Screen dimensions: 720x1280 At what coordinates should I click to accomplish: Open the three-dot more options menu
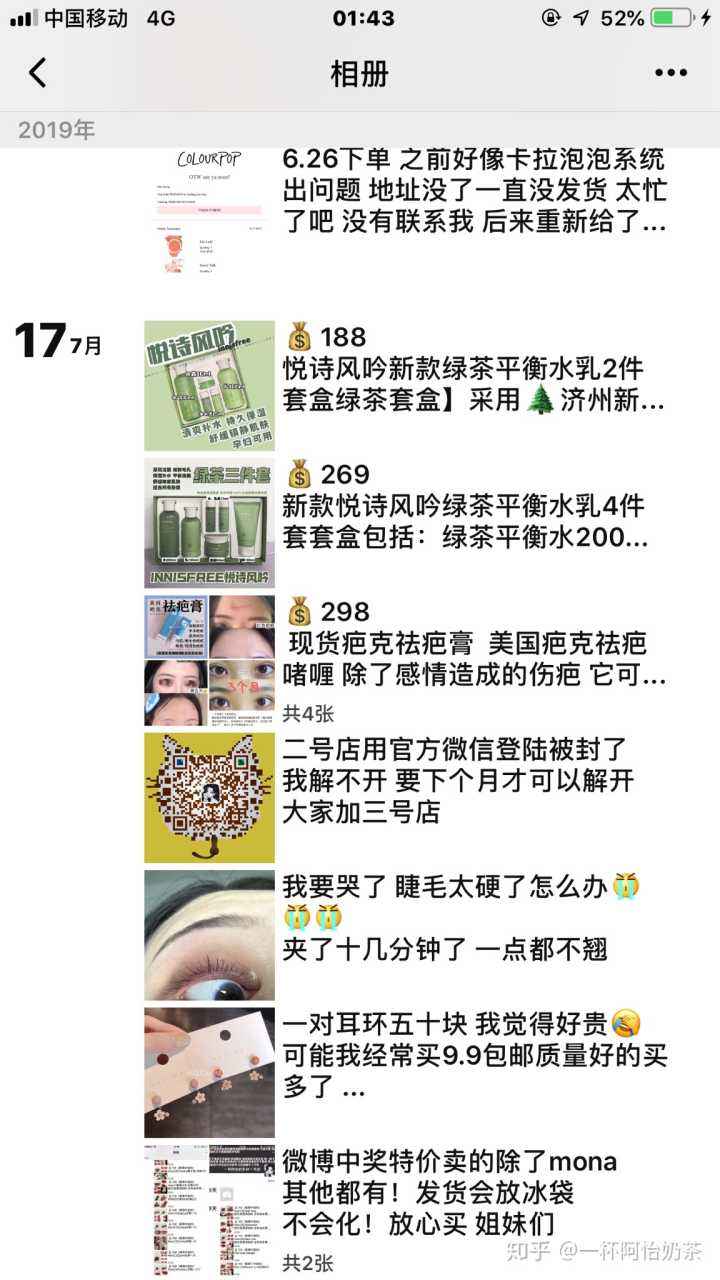(x=670, y=73)
